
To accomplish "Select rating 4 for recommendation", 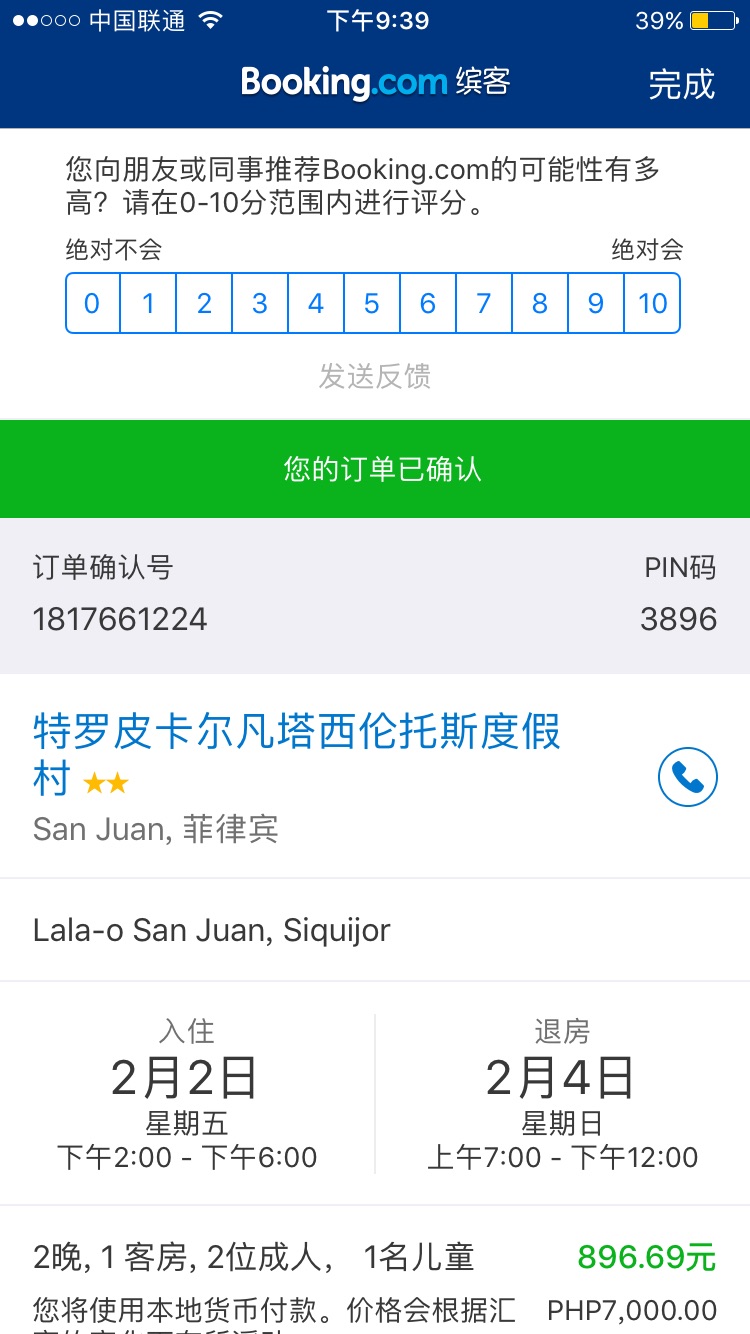I will (316, 303).
